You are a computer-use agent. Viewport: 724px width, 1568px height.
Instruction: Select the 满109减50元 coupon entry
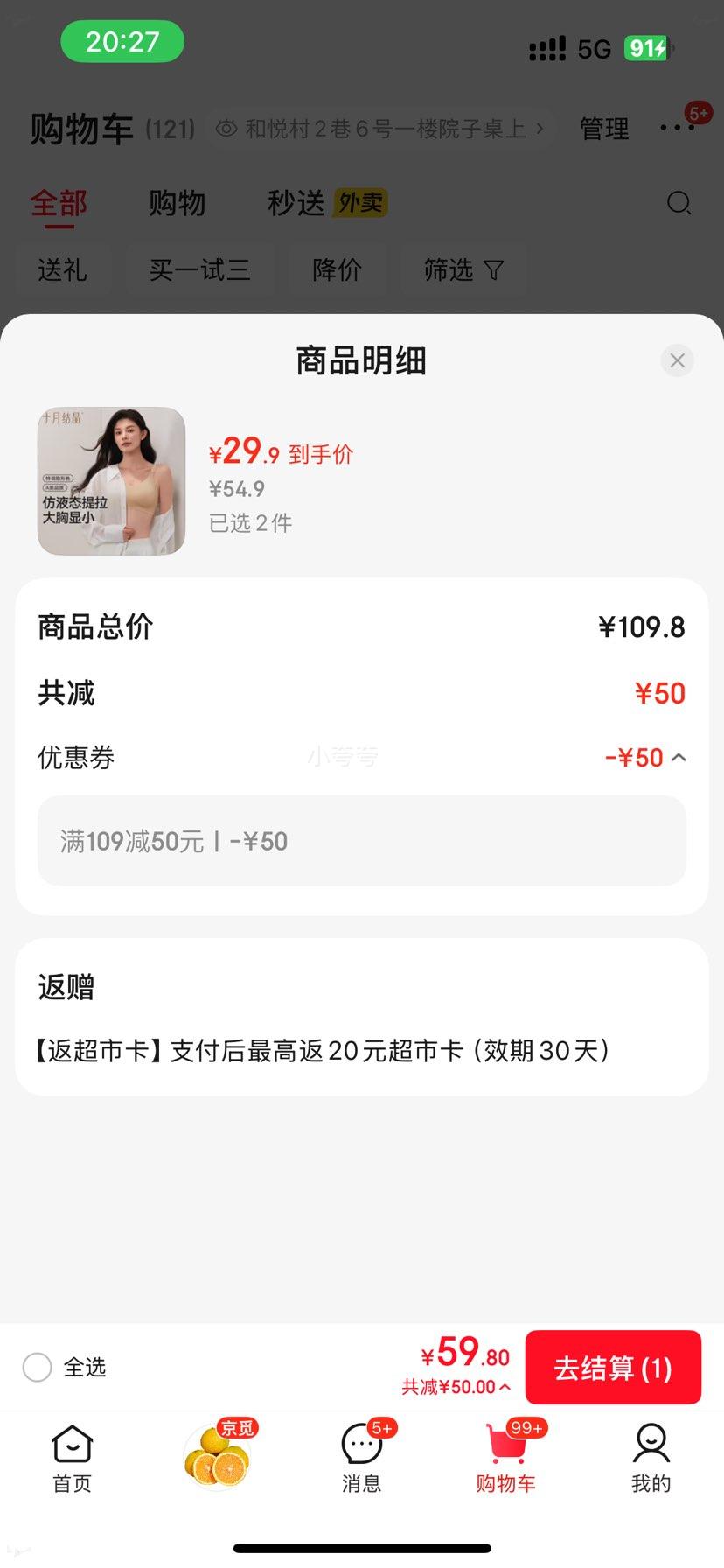(x=361, y=841)
